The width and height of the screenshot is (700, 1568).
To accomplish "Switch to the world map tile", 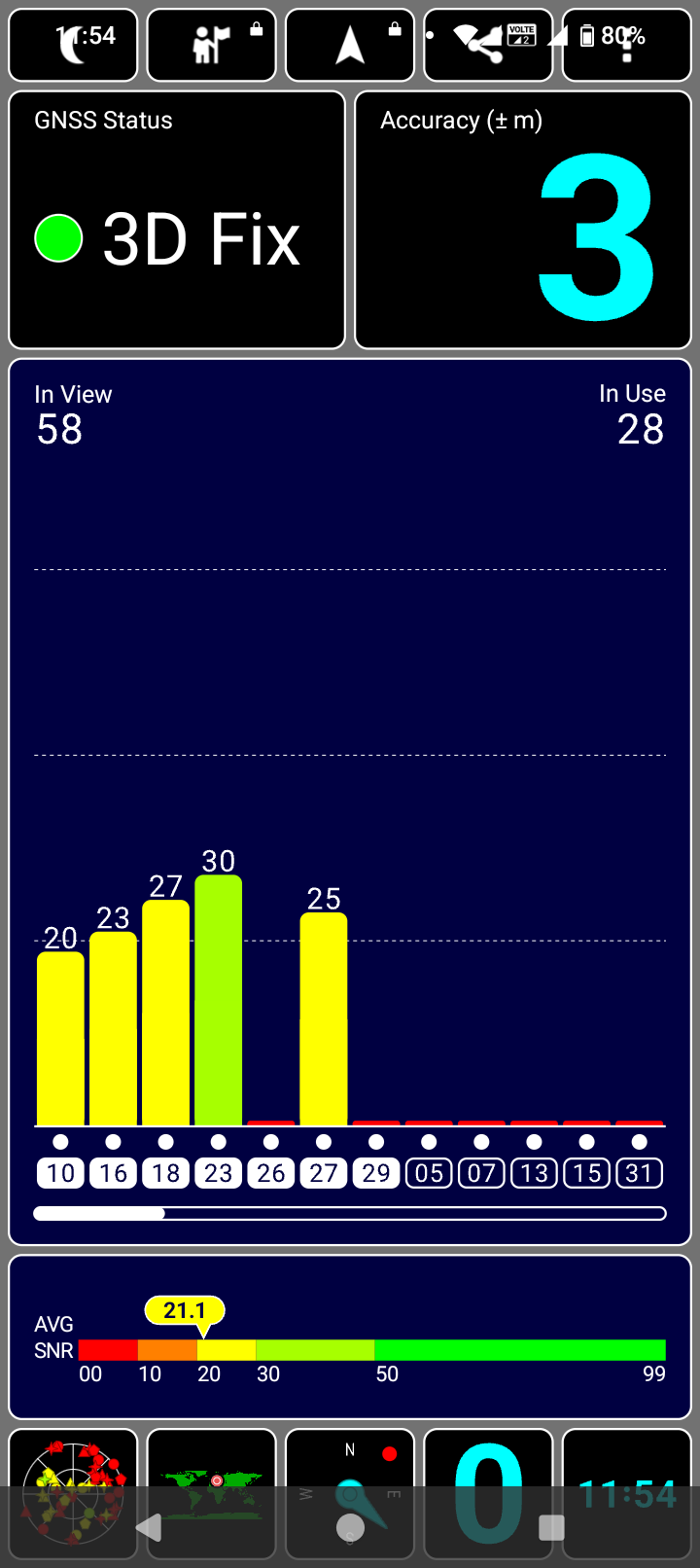I will 211,1494.
